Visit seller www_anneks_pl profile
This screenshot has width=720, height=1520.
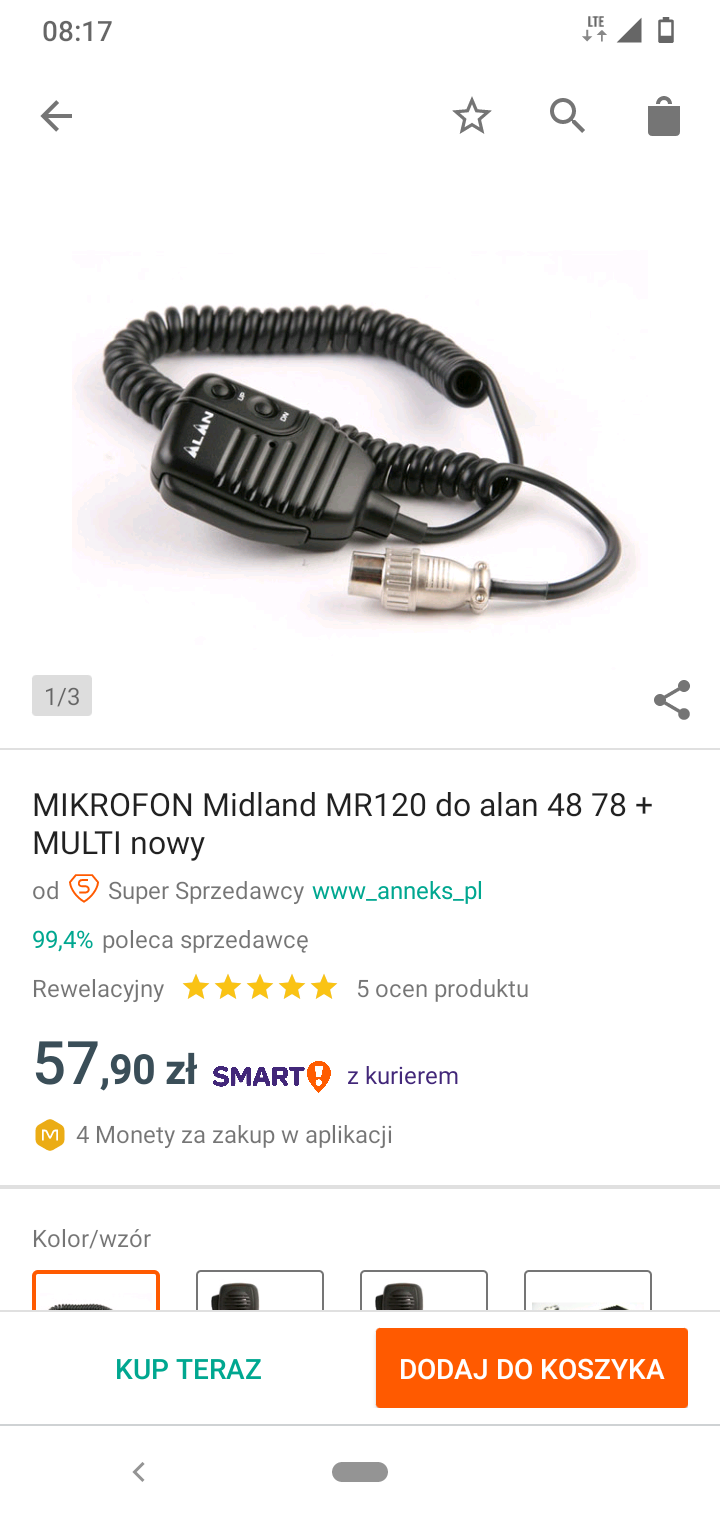(x=397, y=890)
